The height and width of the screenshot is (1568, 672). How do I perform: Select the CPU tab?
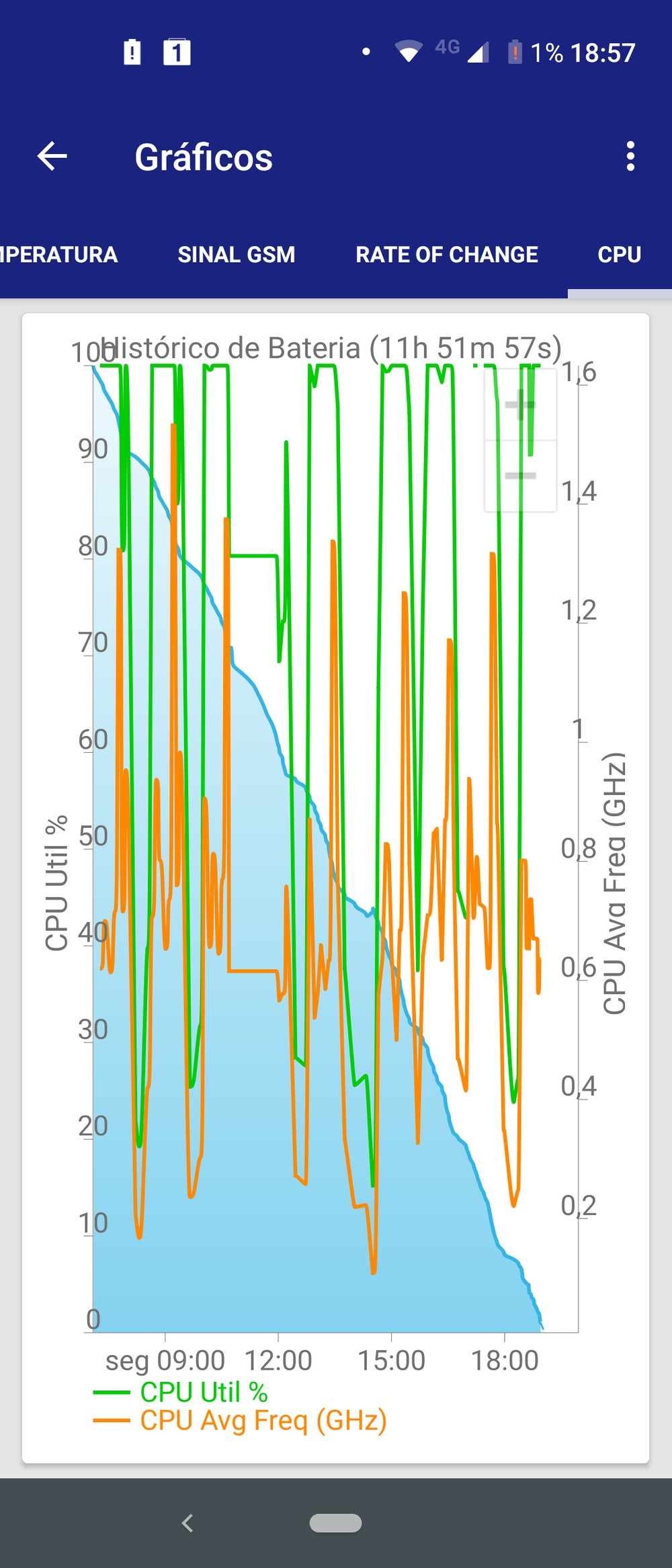[x=619, y=255]
